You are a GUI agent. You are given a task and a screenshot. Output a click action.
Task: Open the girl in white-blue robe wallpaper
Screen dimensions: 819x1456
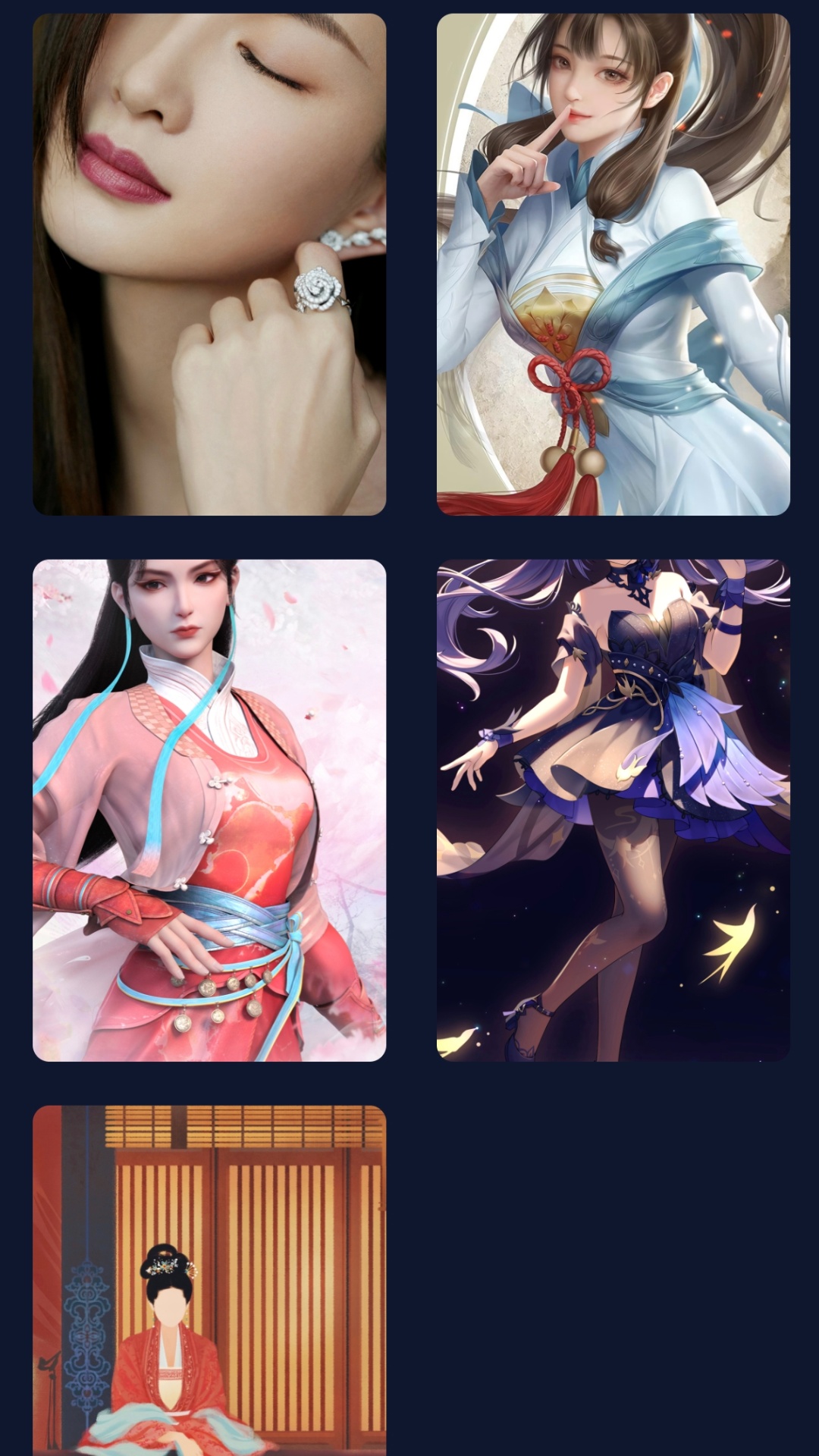pyautogui.click(x=613, y=264)
